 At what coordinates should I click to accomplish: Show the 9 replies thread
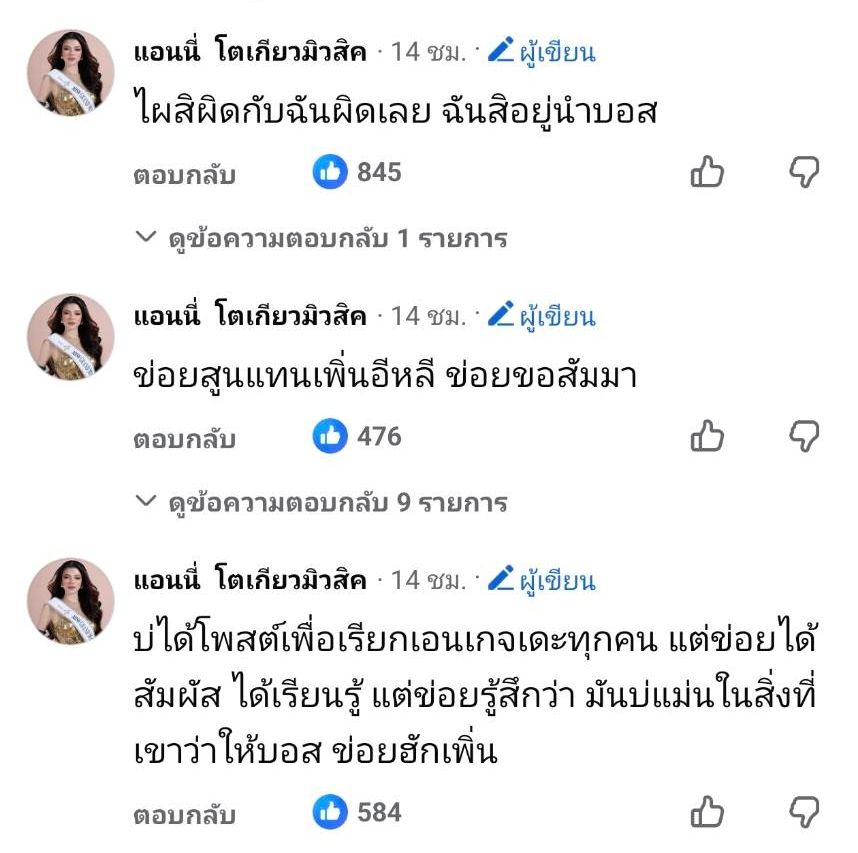322,502
